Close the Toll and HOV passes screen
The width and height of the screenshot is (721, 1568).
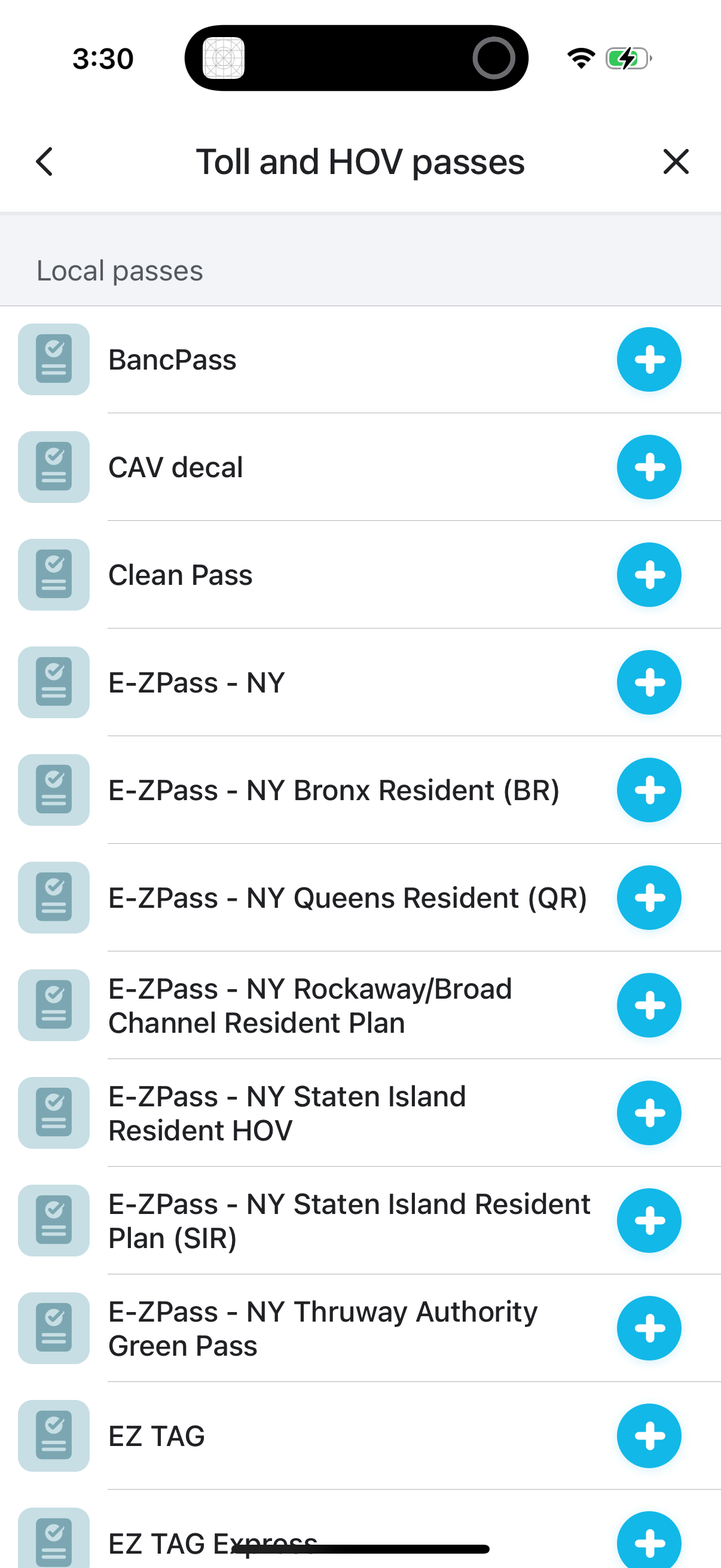(676, 161)
